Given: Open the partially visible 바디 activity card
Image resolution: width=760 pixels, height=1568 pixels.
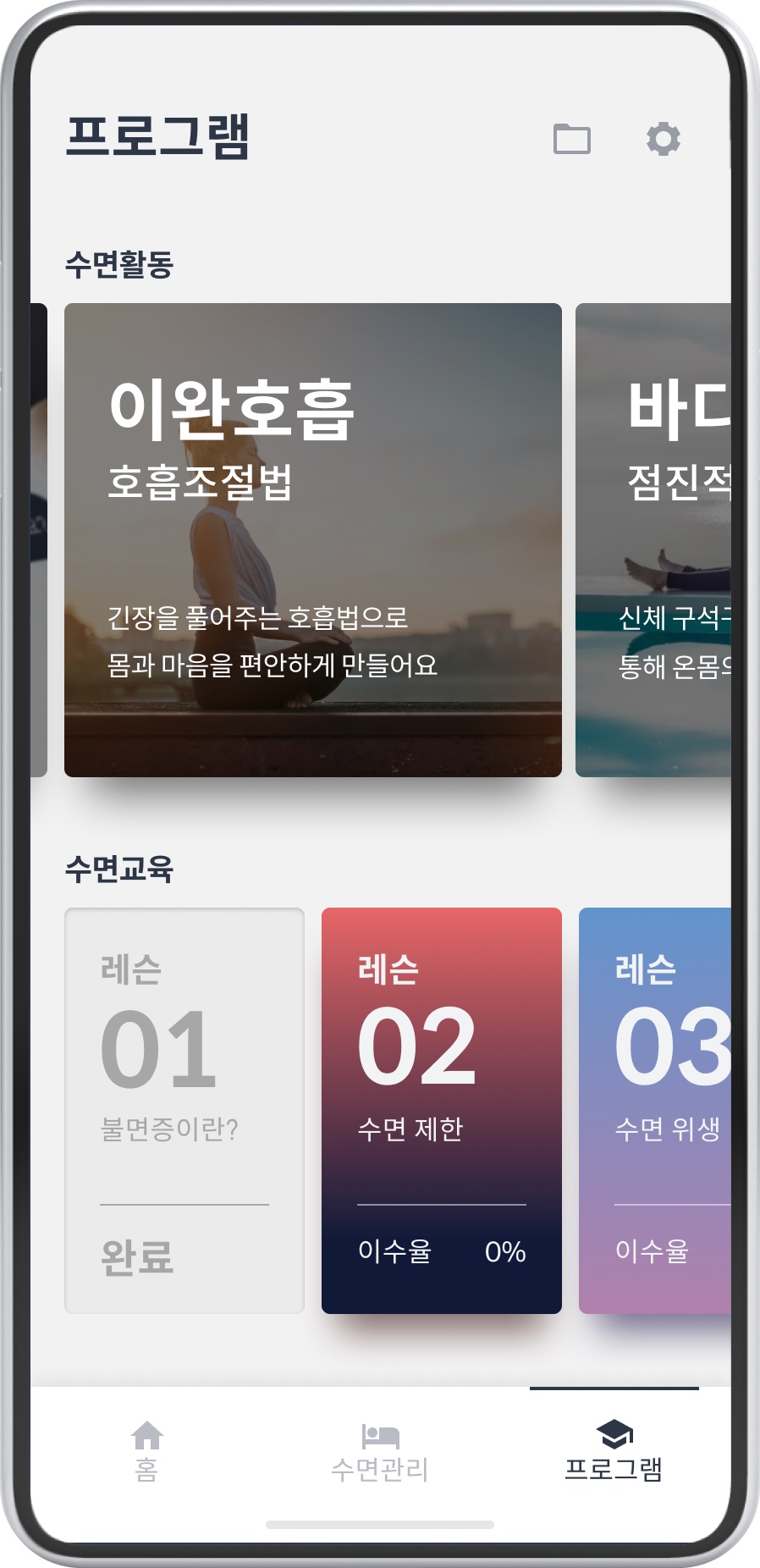Looking at the screenshot, I should [x=653, y=540].
